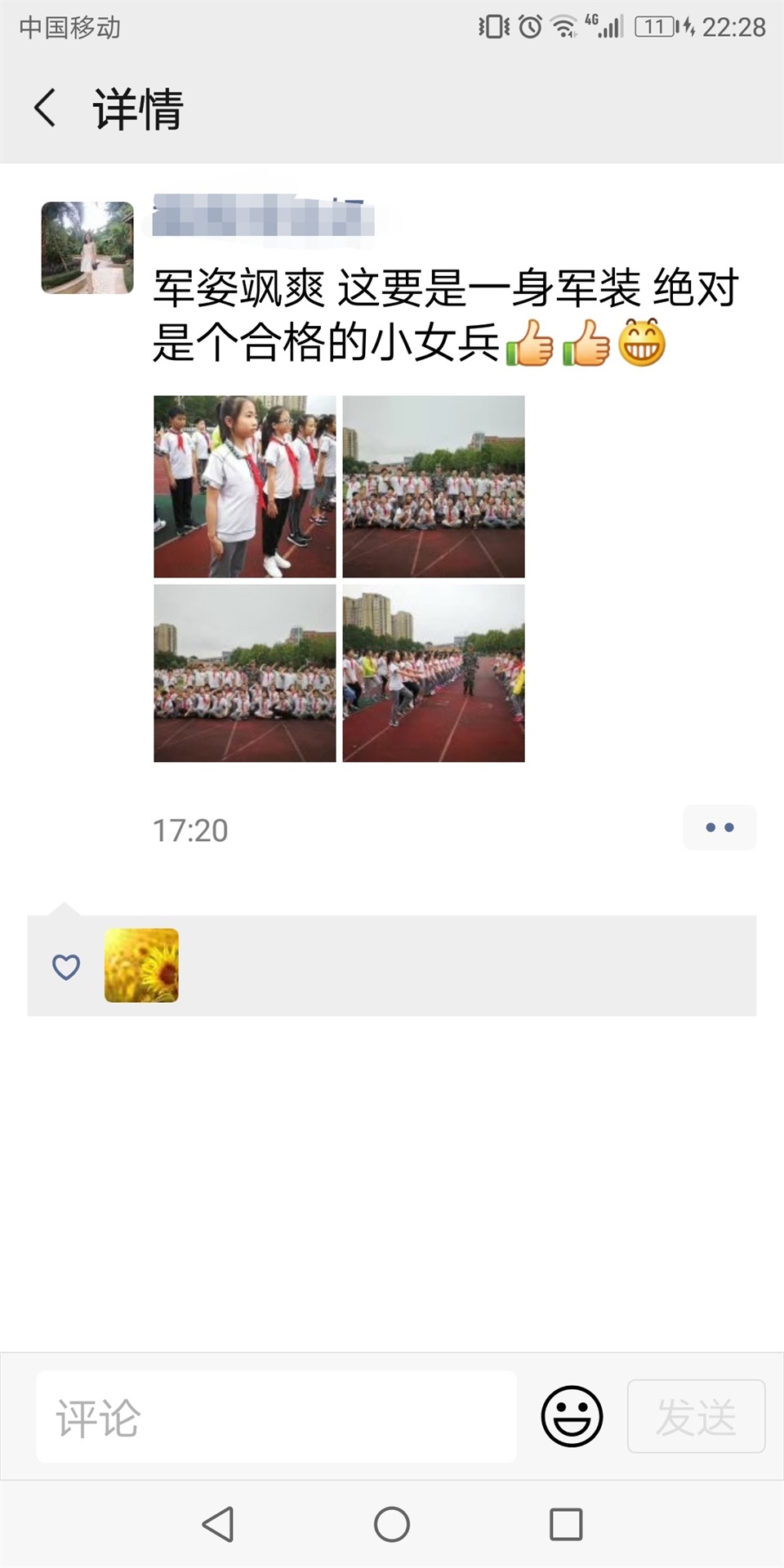
Task: Open the sunflower avatar of the liker
Action: pyautogui.click(x=141, y=965)
